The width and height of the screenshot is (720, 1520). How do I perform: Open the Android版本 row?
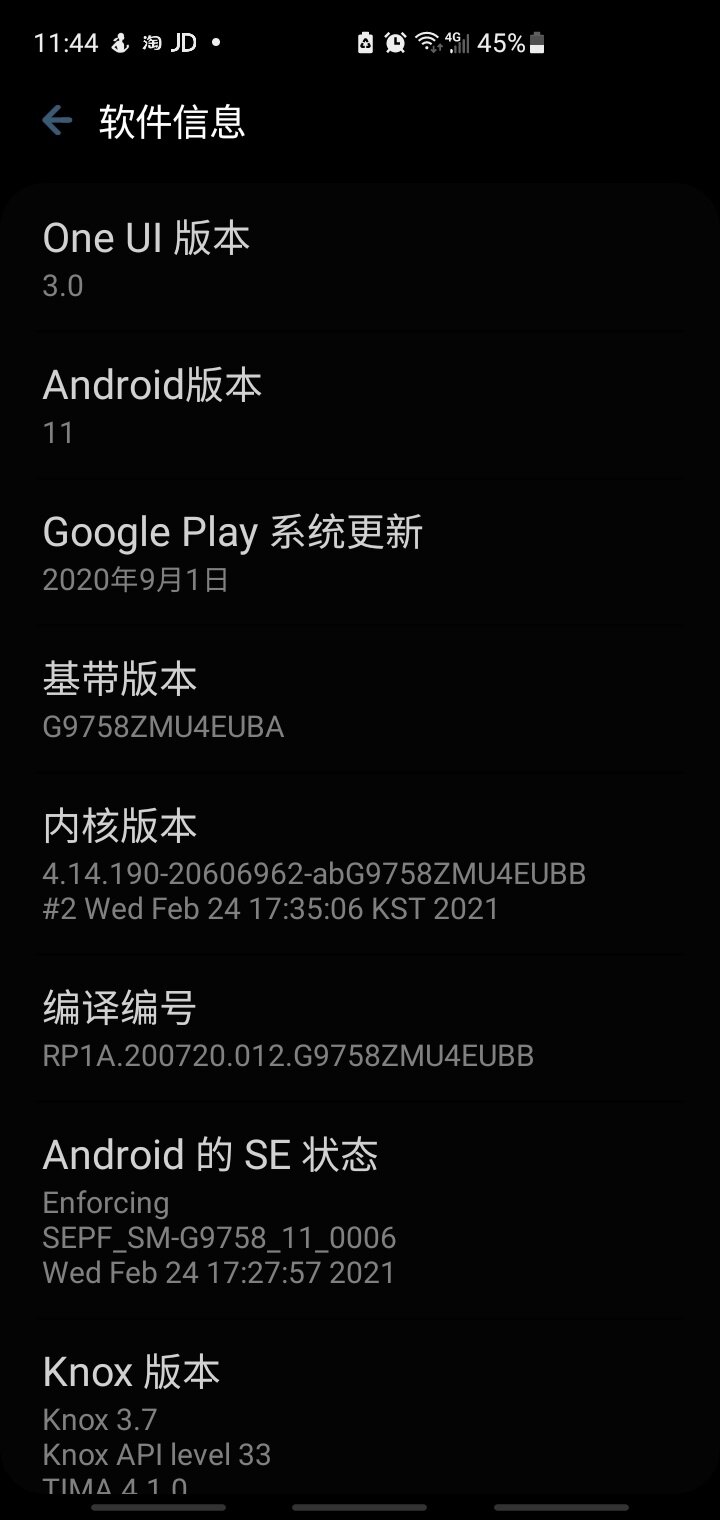360,407
